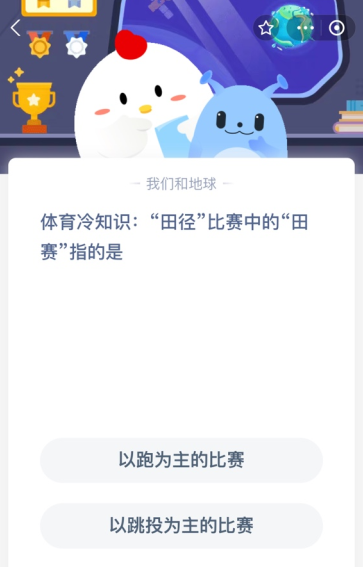The height and width of the screenshot is (567, 363).
Task: Select answer 以跑为主的比赛
Action: (x=181, y=460)
